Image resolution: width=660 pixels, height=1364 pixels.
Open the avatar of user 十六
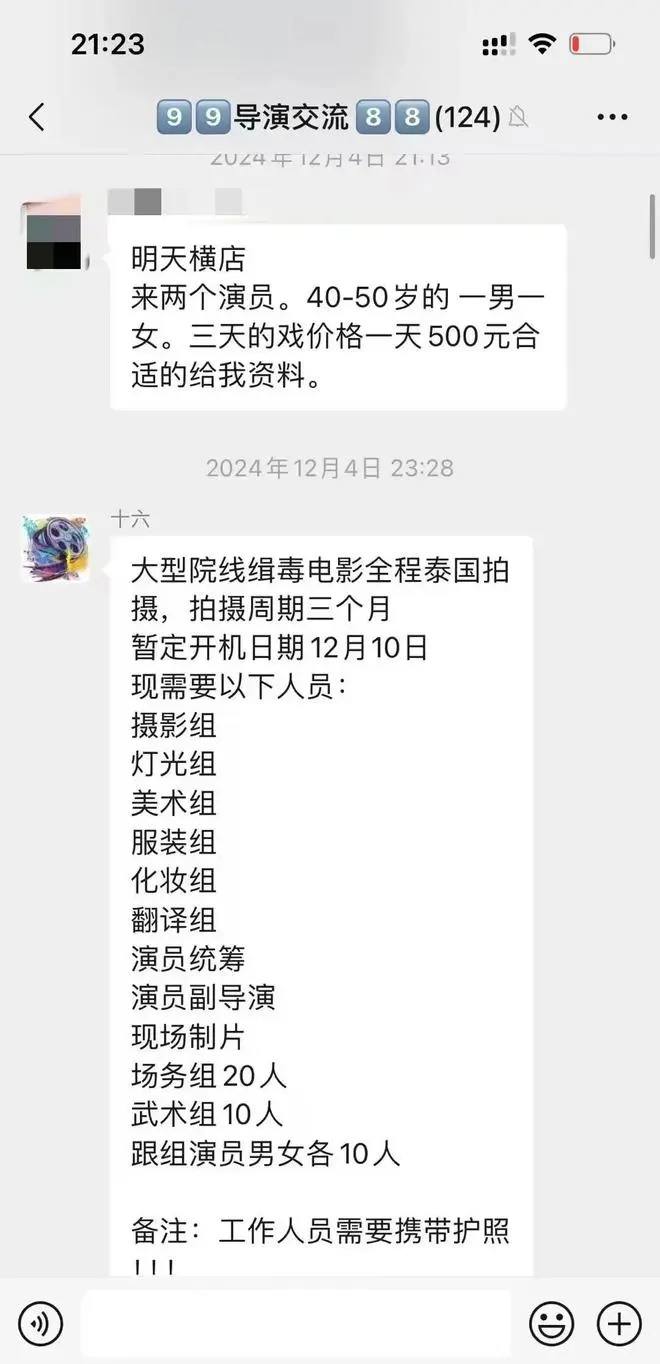(x=55, y=549)
